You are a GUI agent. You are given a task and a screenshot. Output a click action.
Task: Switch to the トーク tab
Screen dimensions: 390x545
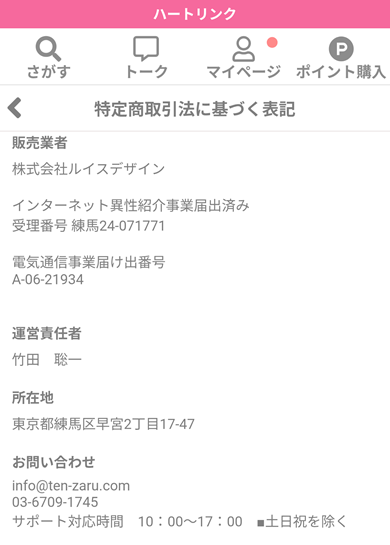[x=146, y=58]
